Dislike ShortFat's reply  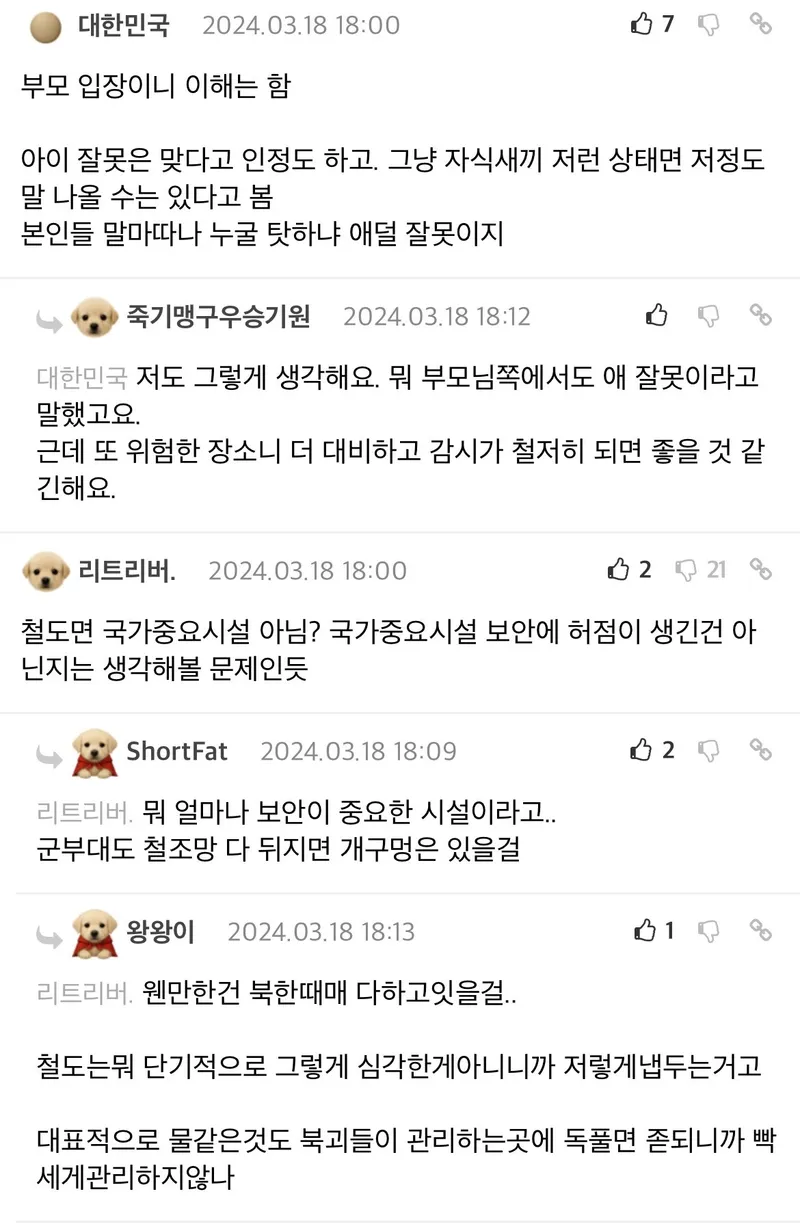click(709, 751)
